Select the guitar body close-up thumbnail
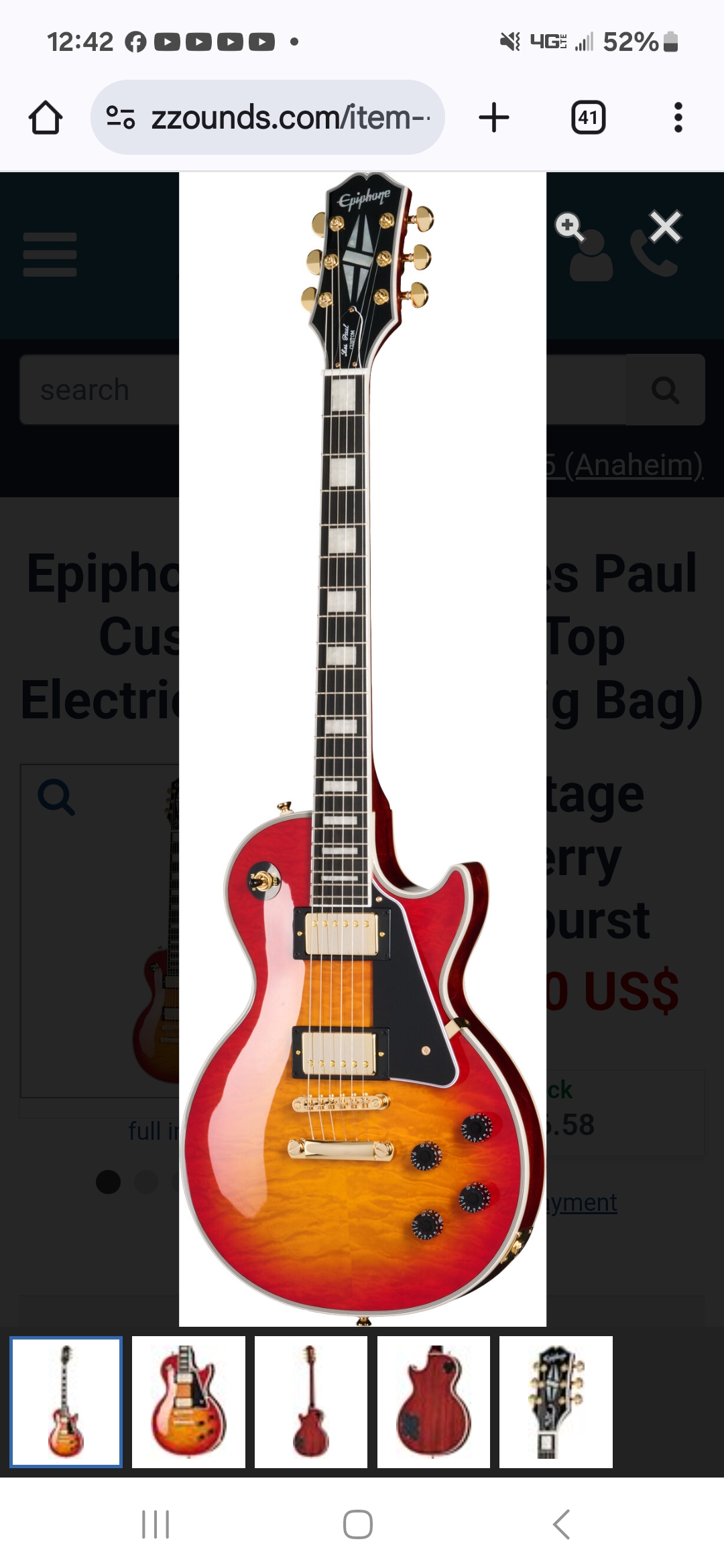Screen dimensions: 724x1568 coord(188,1402)
